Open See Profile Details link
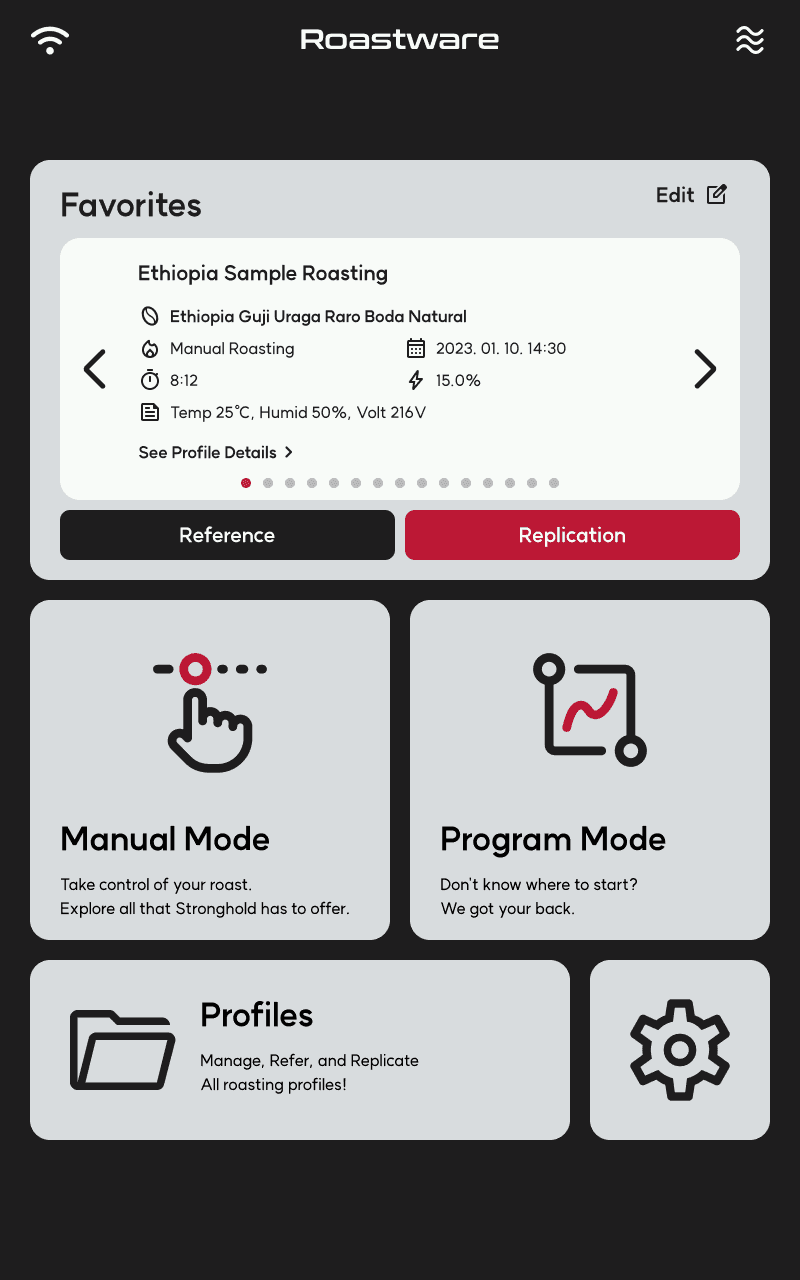This screenshot has width=800, height=1280. click(216, 452)
